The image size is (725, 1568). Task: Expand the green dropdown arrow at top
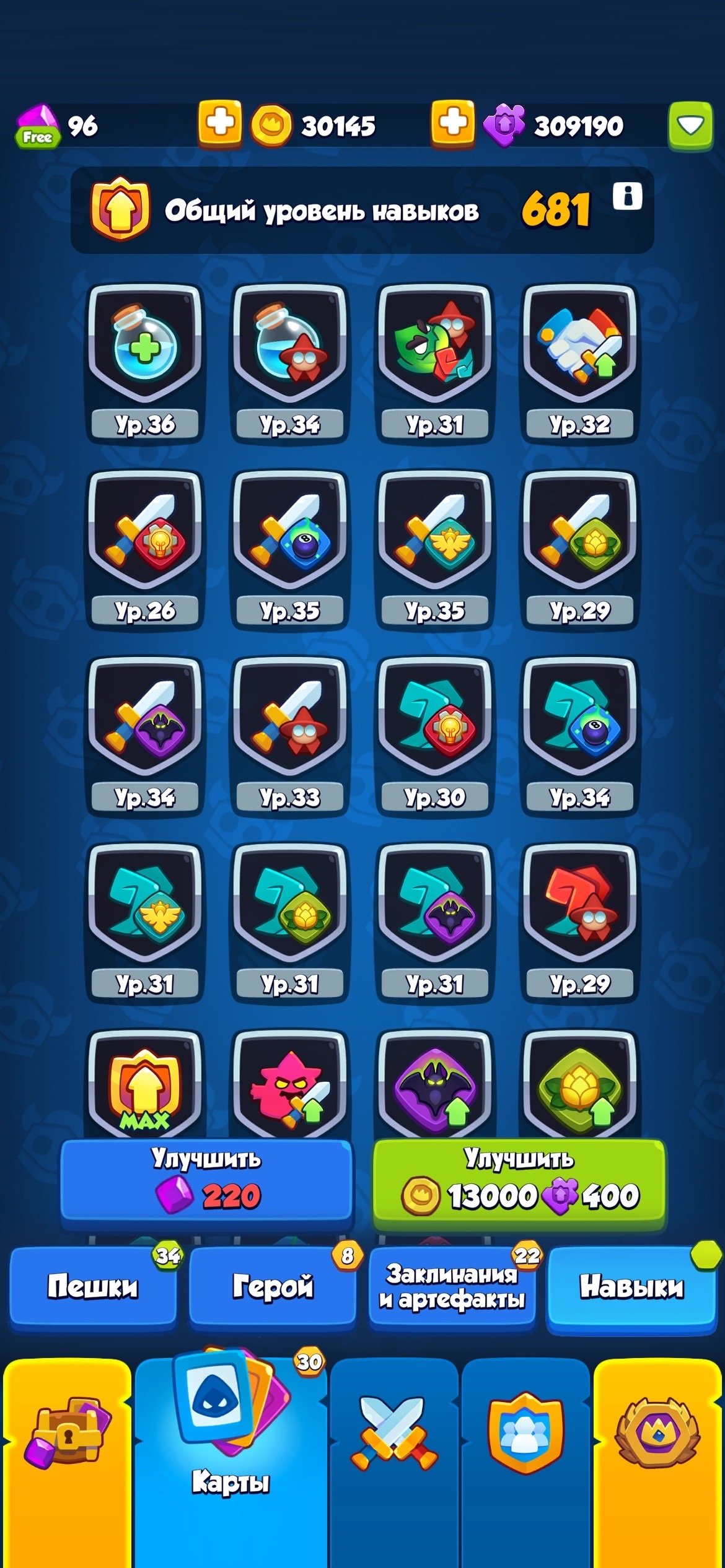point(690,126)
